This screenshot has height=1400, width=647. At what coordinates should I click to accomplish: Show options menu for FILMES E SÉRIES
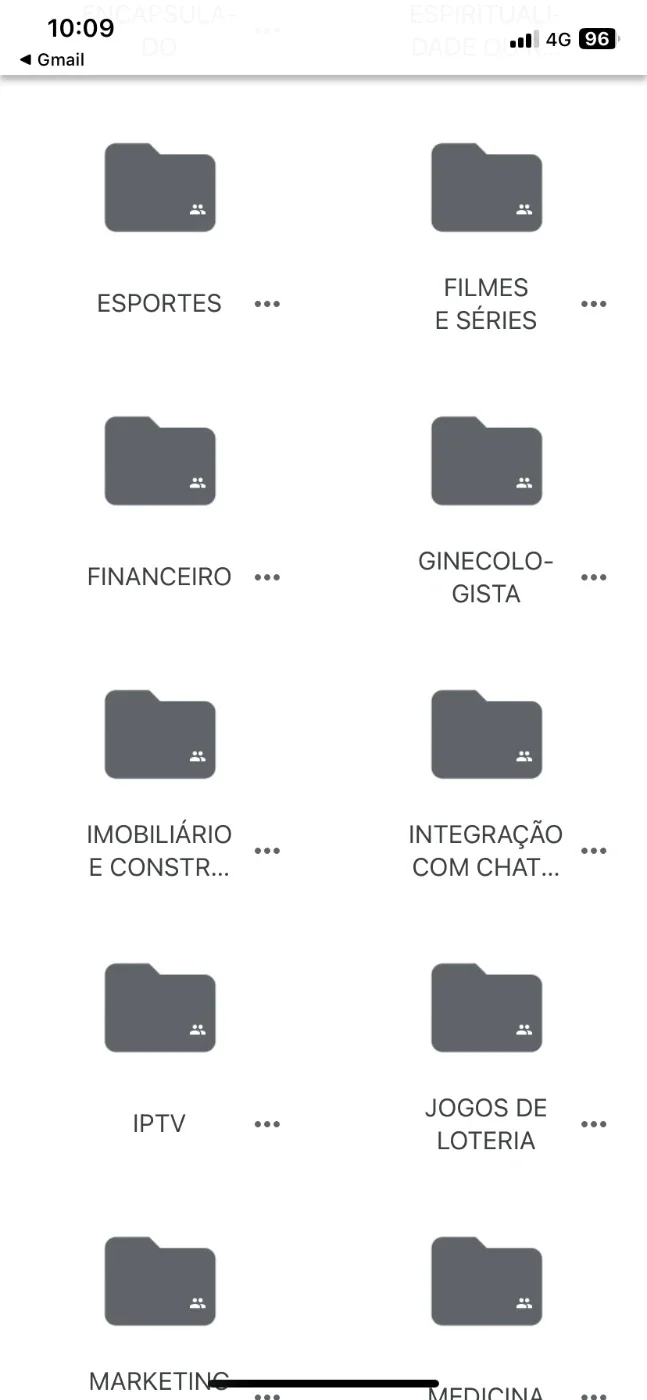click(593, 304)
